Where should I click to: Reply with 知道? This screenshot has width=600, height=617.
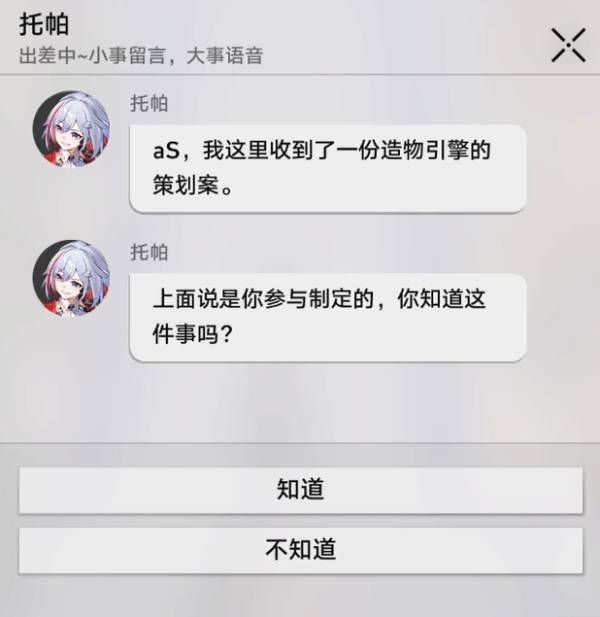click(x=300, y=490)
